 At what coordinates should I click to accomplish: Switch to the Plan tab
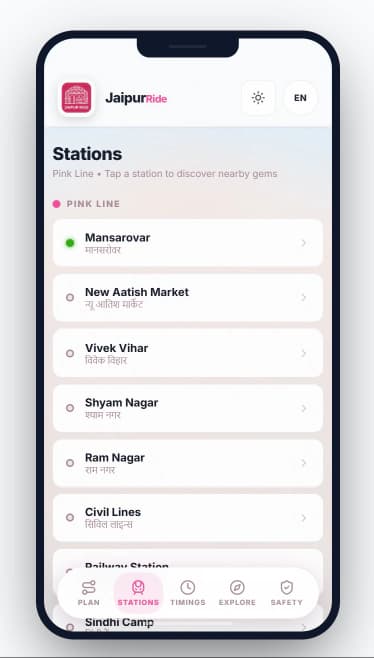89,593
